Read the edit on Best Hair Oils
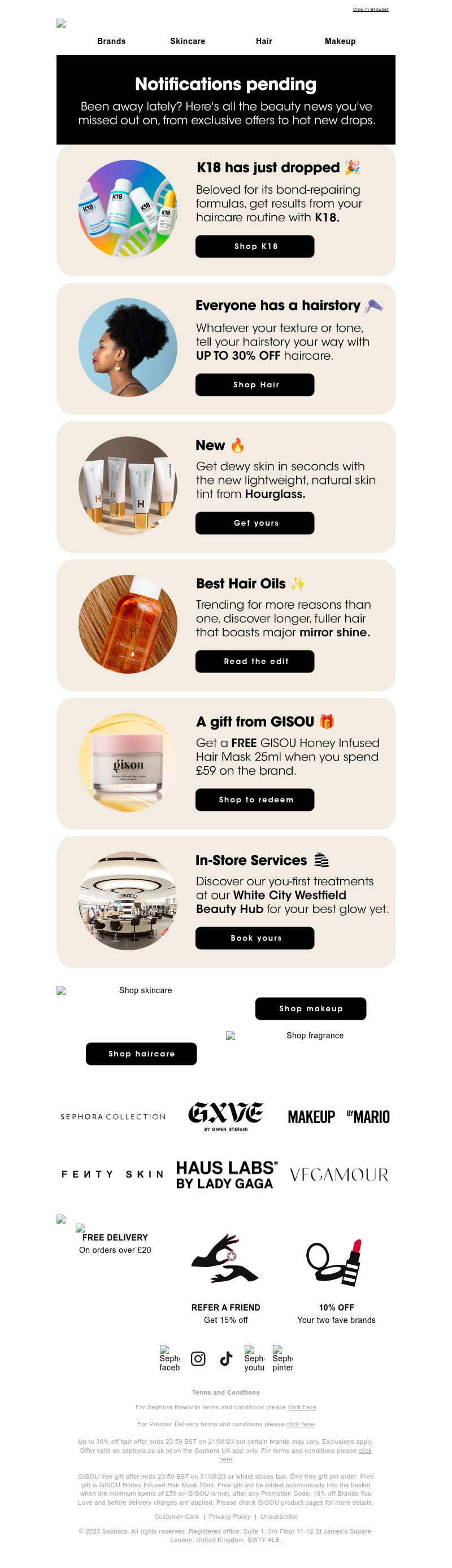452x1568 pixels. point(255,661)
